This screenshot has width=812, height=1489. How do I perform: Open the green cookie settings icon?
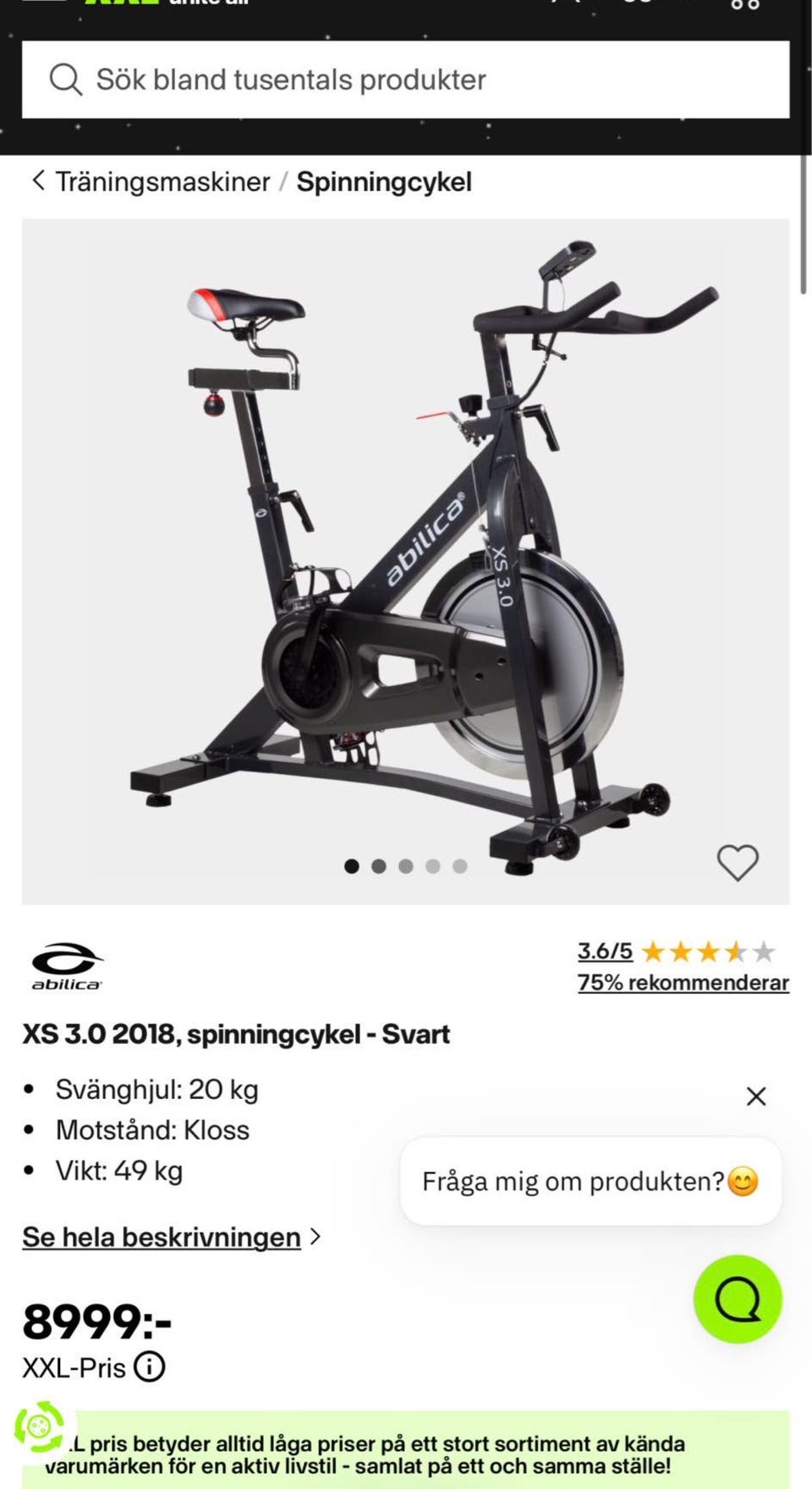39,1426
